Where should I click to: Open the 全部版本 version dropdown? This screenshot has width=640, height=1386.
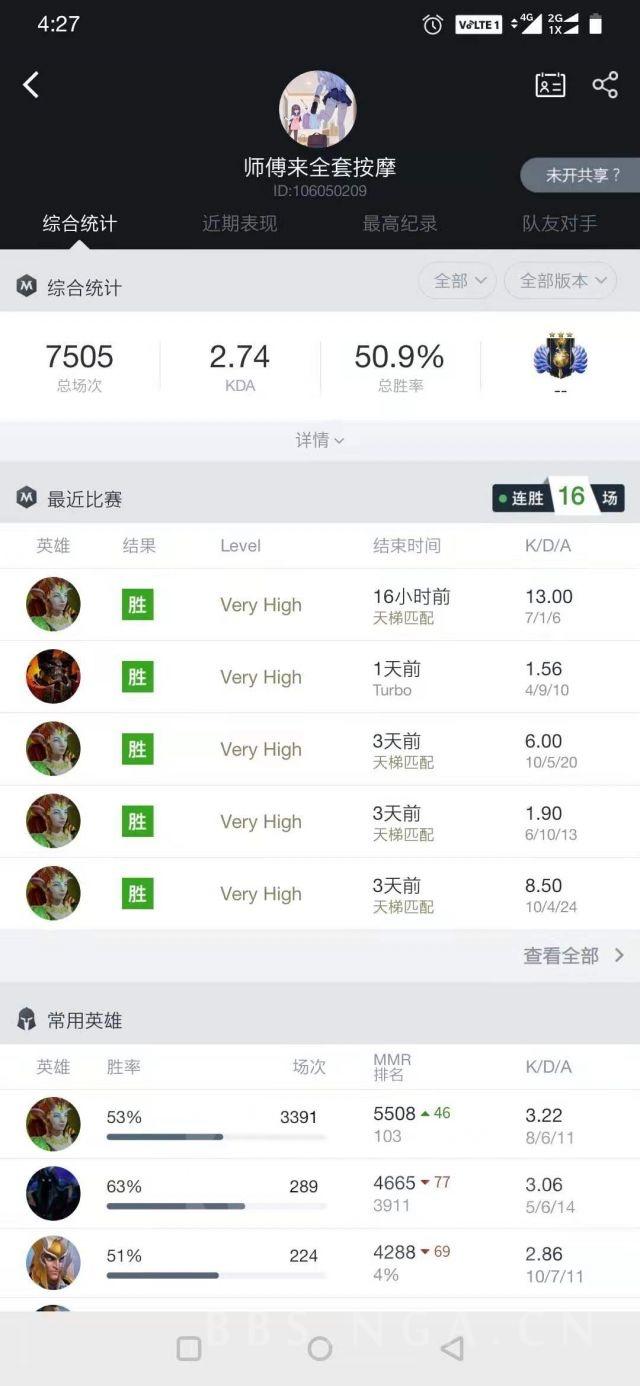[560, 281]
